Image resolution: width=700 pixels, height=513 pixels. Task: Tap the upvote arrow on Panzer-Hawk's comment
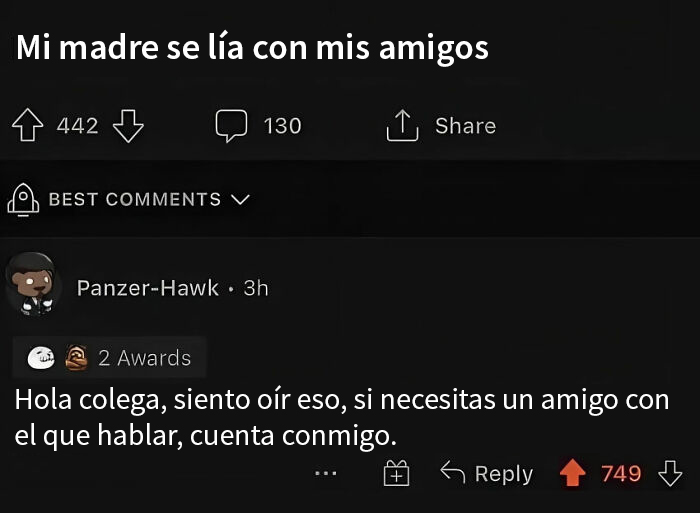point(572,474)
